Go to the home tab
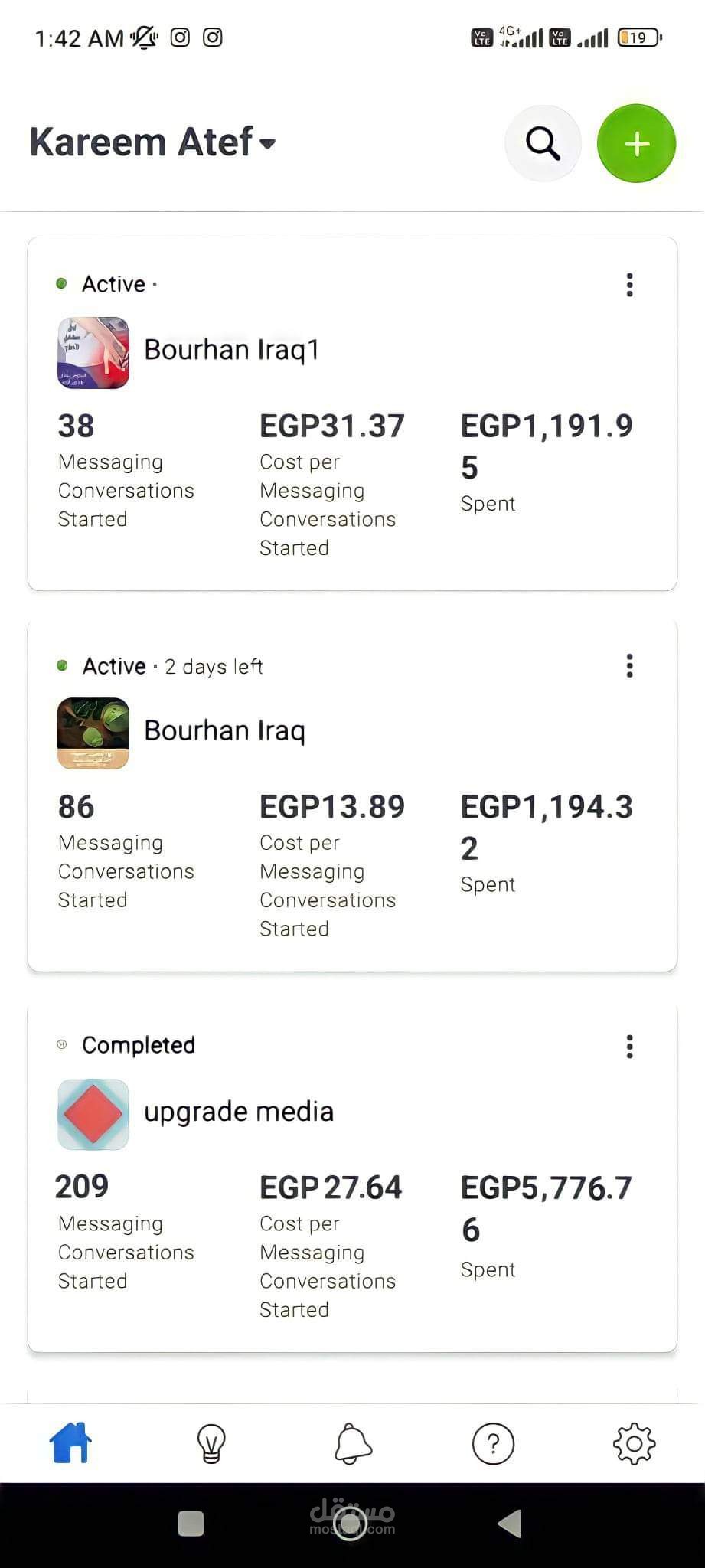The height and width of the screenshot is (1568, 705). [x=70, y=1444]
